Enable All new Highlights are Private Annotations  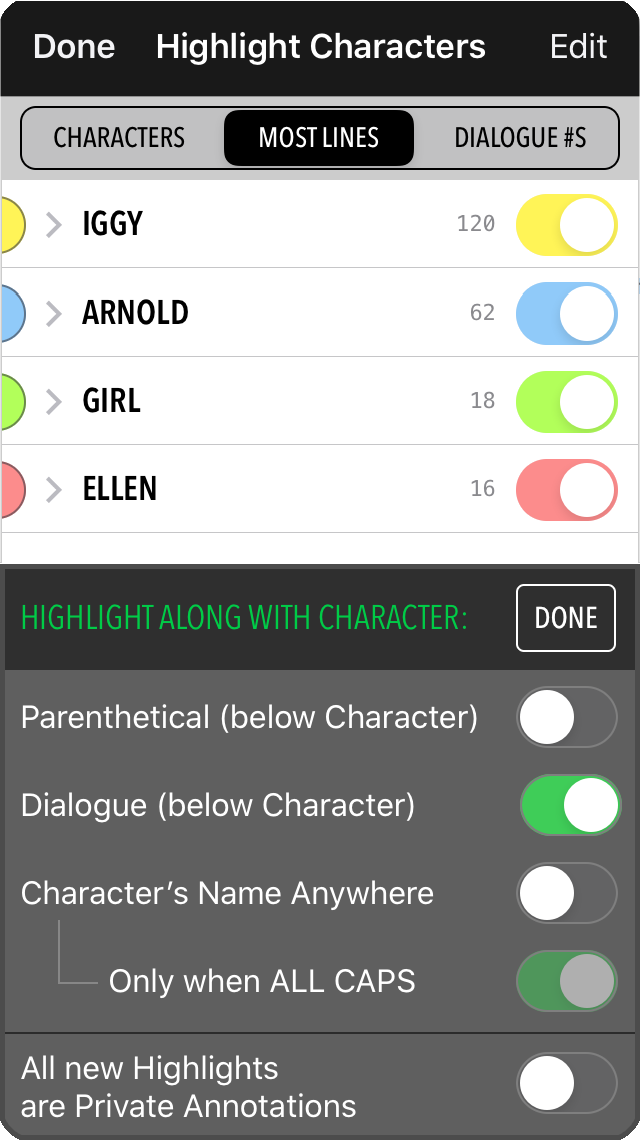click(567, 1083)
